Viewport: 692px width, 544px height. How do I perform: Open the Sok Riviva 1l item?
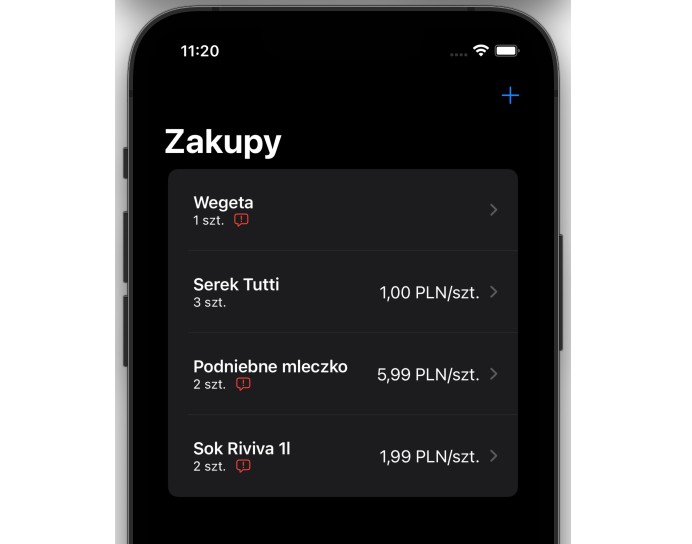click(x=342, y=456)
